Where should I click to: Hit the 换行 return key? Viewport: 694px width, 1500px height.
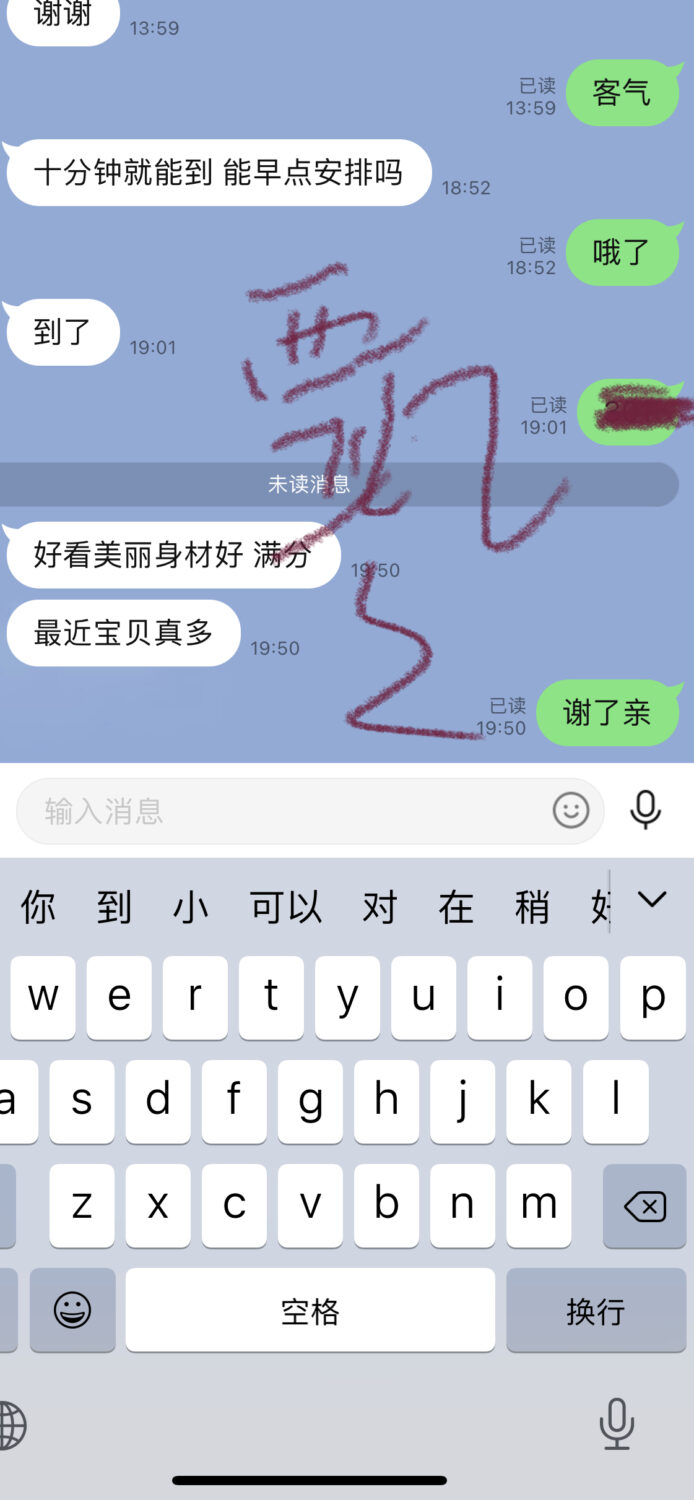click(x=595, y=1311)
